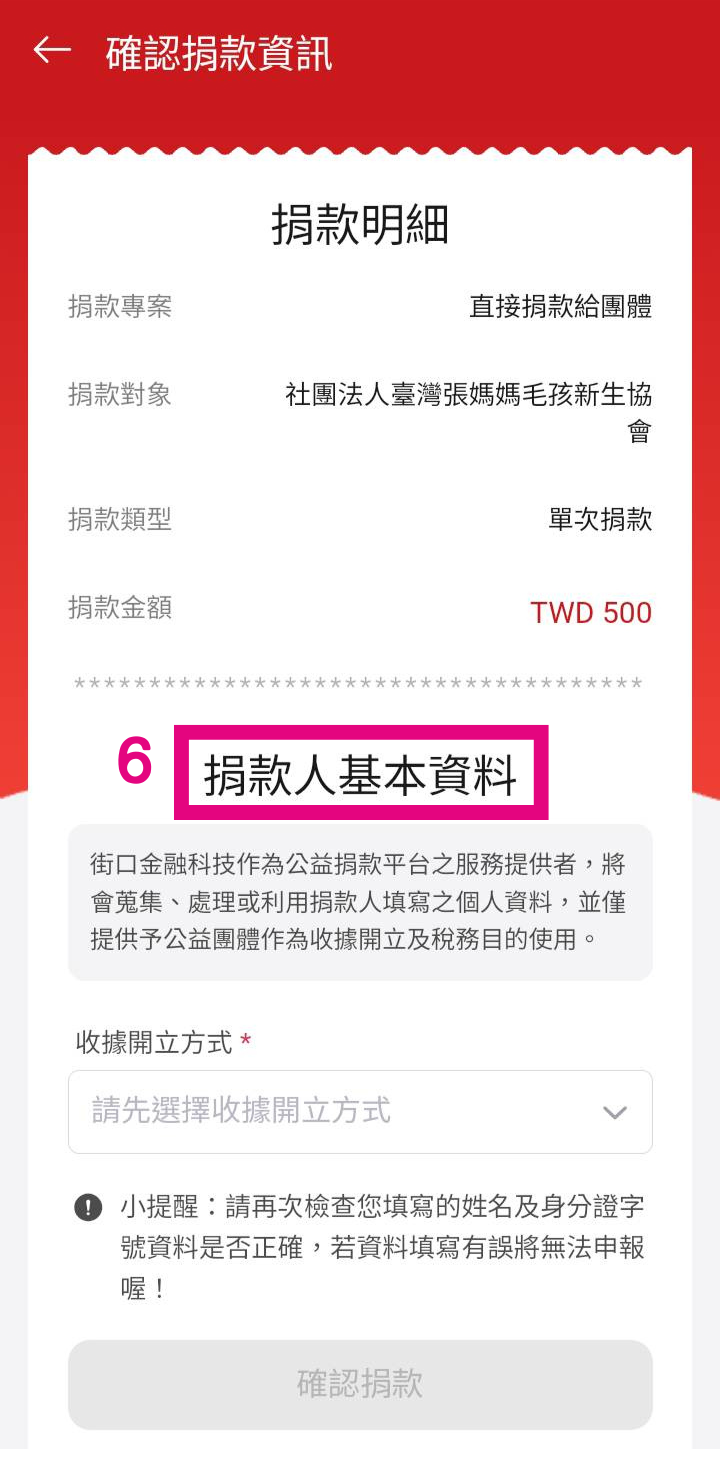Open the 收據開立方式 dropdown
Image resolution: width=720 pixels, height=1468 pixels.
(360, 1111)
